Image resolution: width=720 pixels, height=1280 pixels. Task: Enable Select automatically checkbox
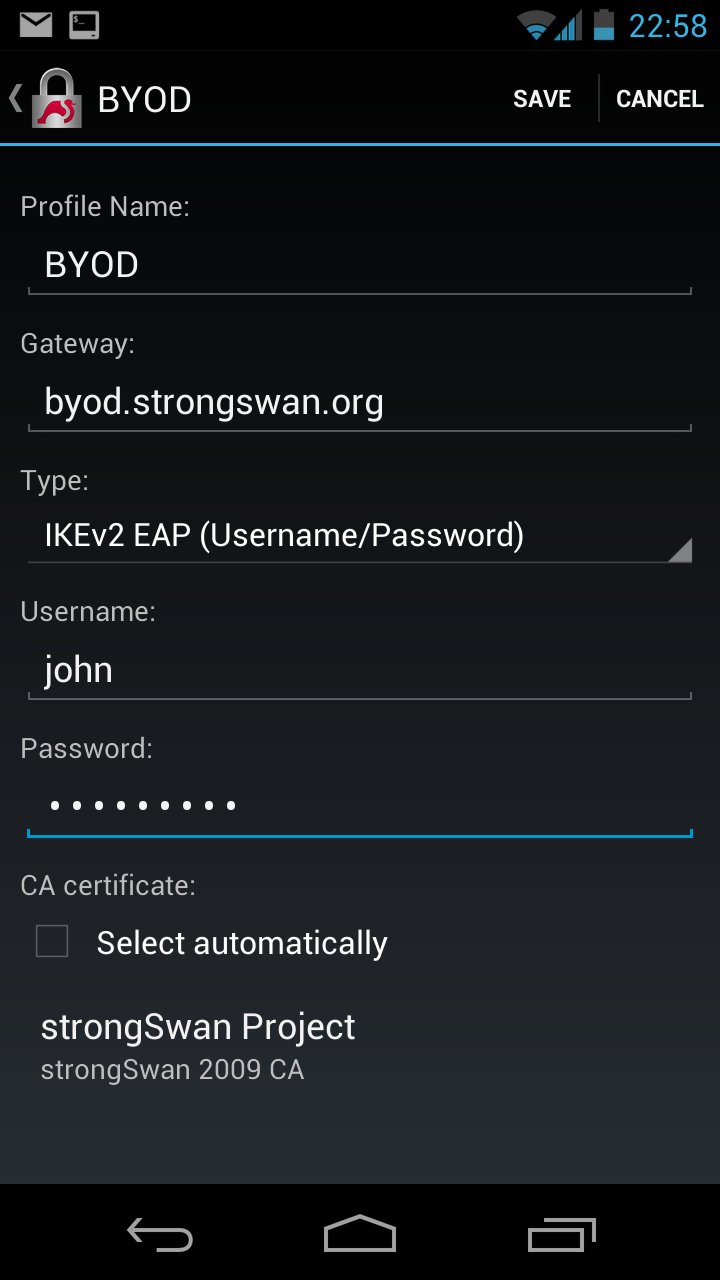[x=52, y=942]
